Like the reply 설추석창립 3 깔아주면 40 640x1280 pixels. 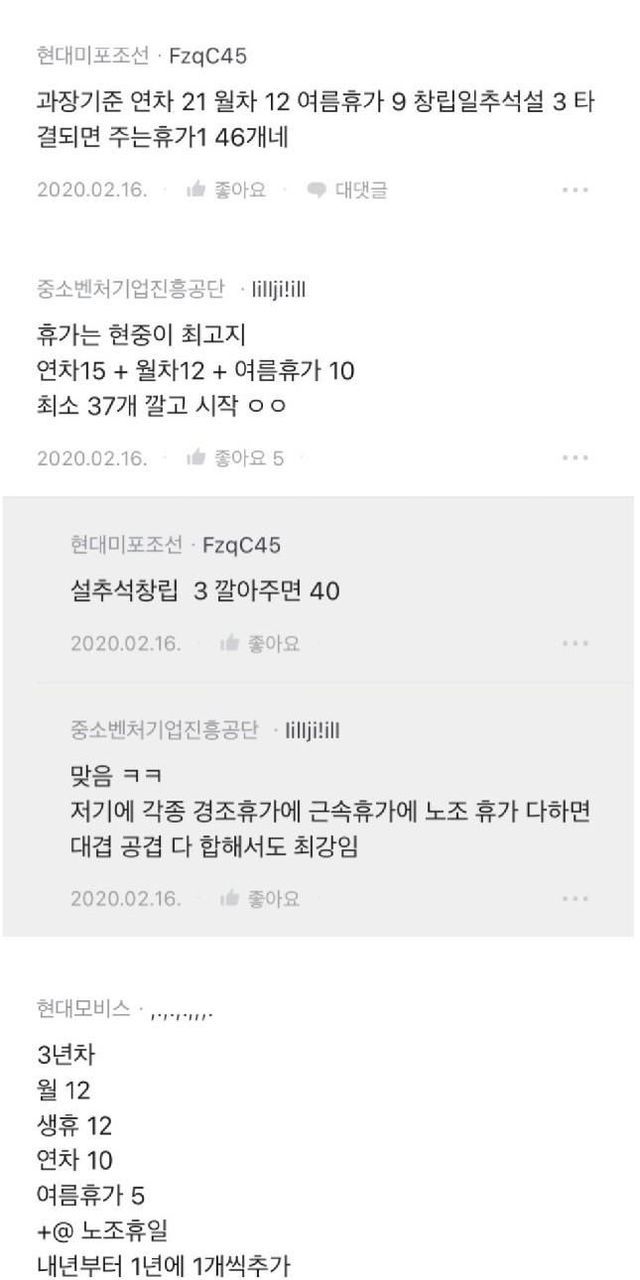click(260, 643)
